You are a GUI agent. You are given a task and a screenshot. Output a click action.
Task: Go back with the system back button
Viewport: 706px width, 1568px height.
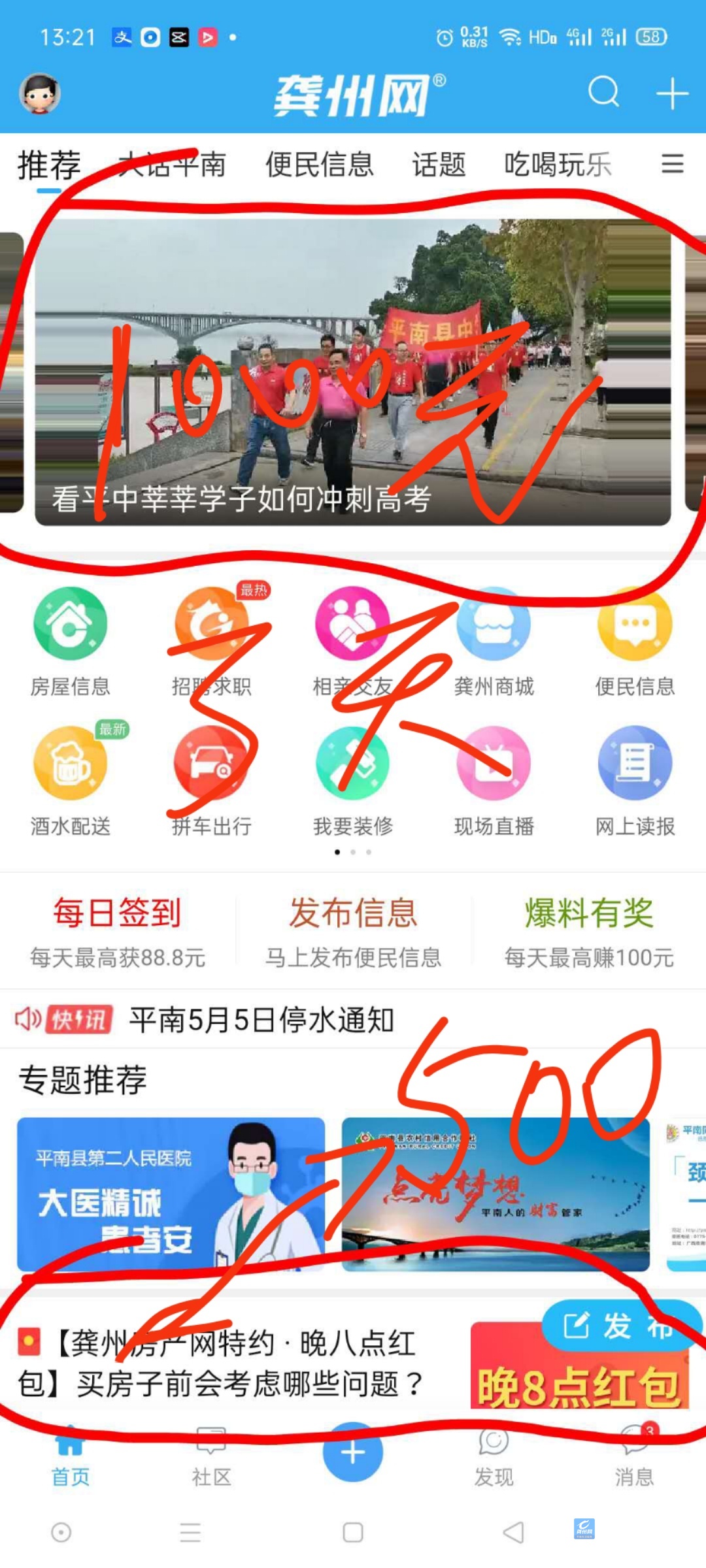(513, 1532)
